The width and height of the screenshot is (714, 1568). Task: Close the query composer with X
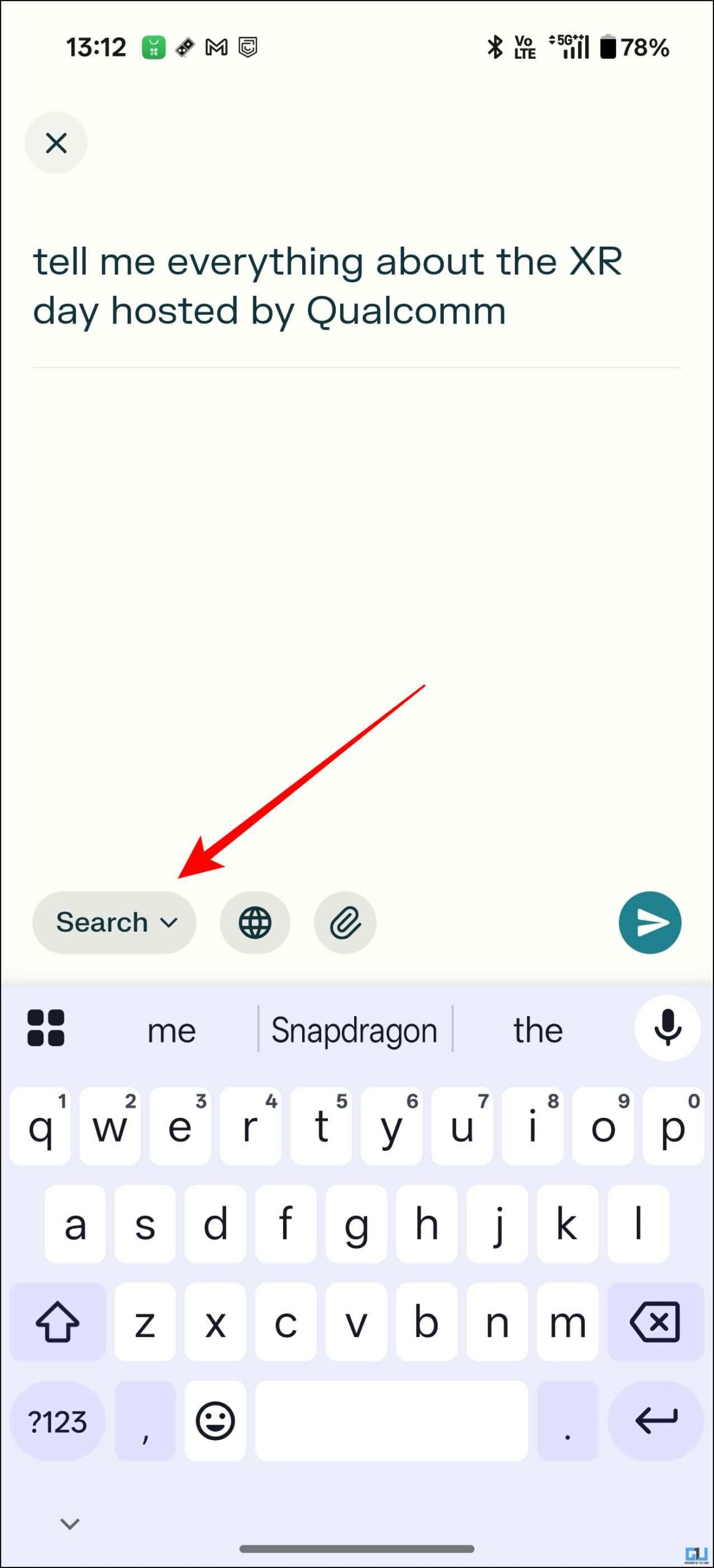pyautogui.click(x=56, y=143)
